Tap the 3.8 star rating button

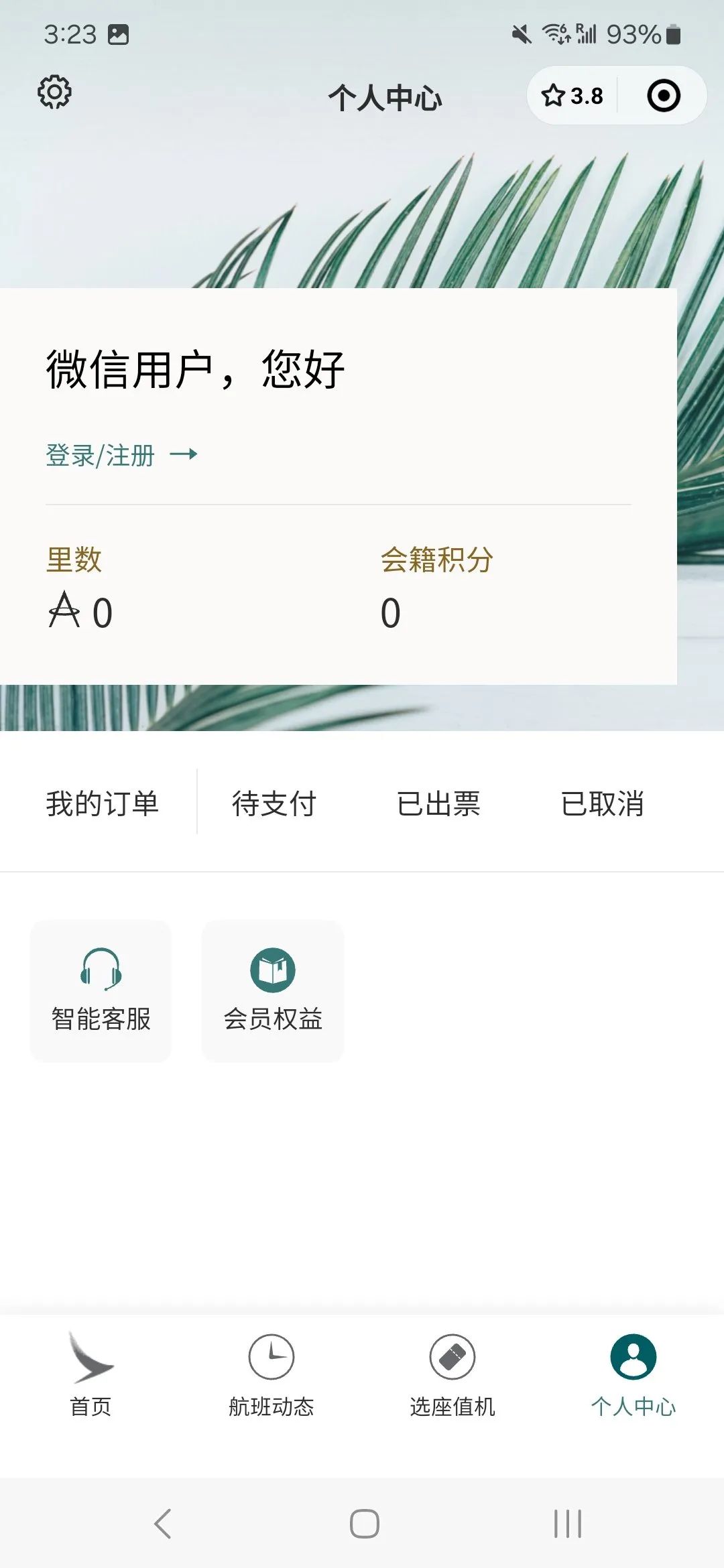click(x=572, y=96)
